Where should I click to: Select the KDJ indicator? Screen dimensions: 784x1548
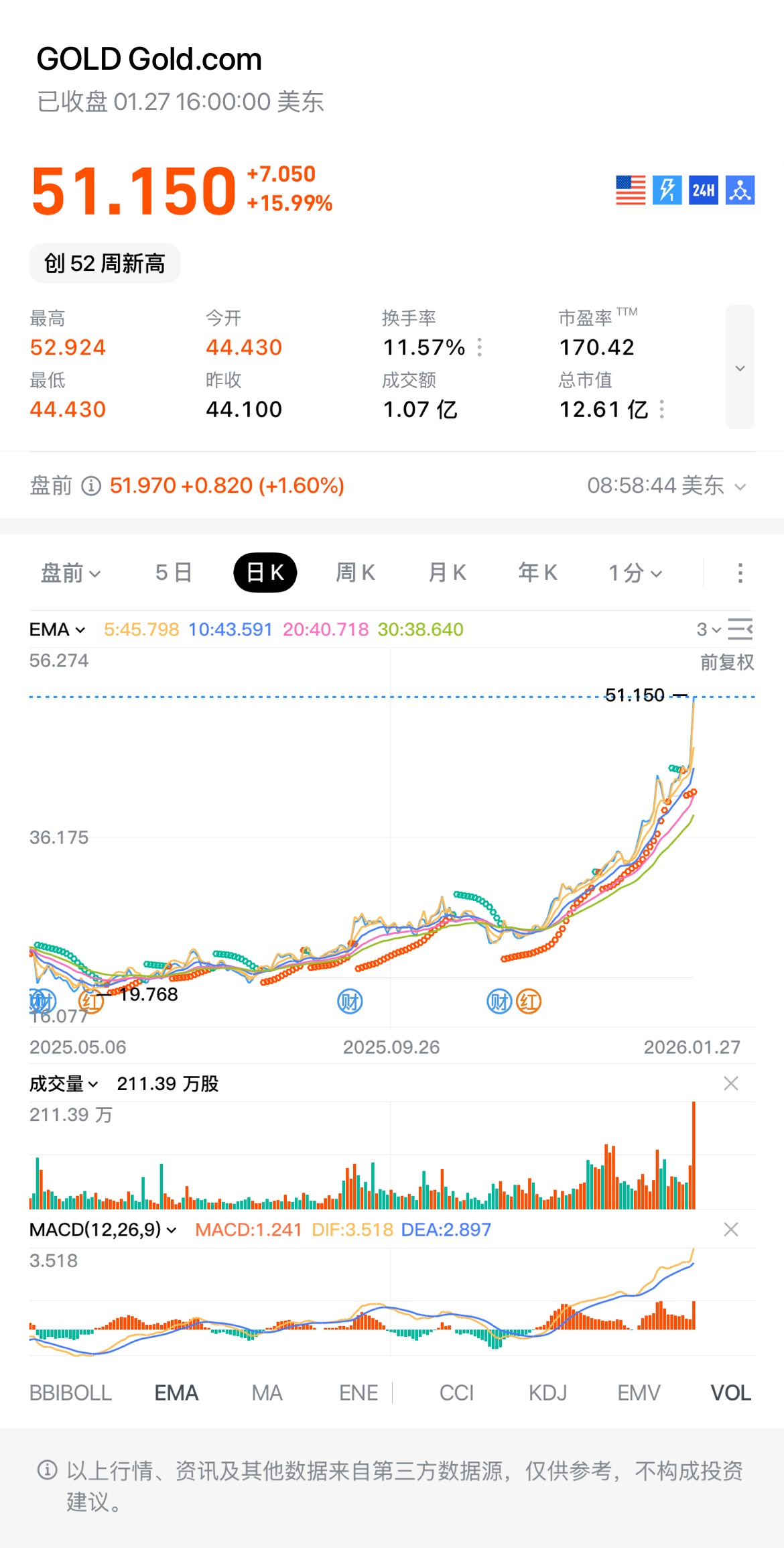547,1393
